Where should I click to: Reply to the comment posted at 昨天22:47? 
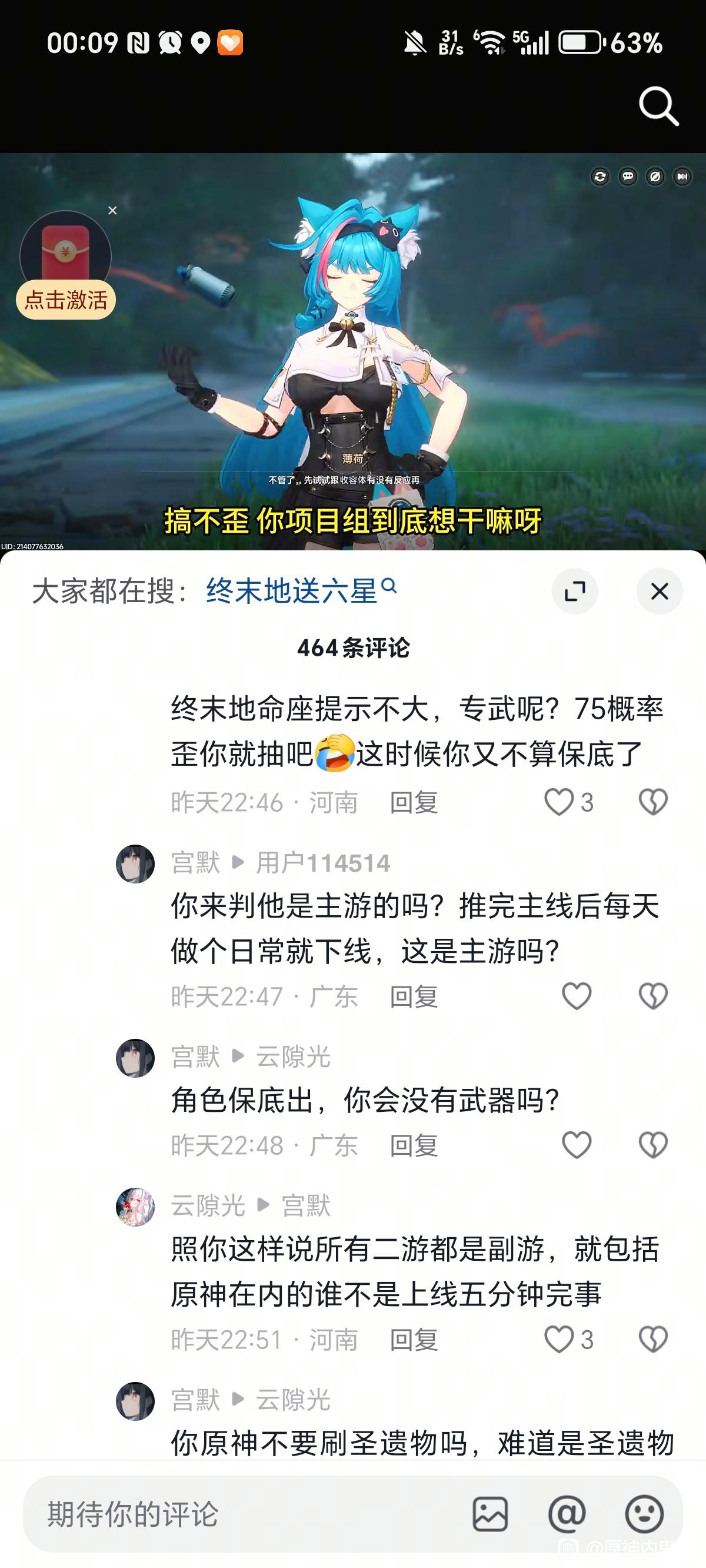point(413,996)
